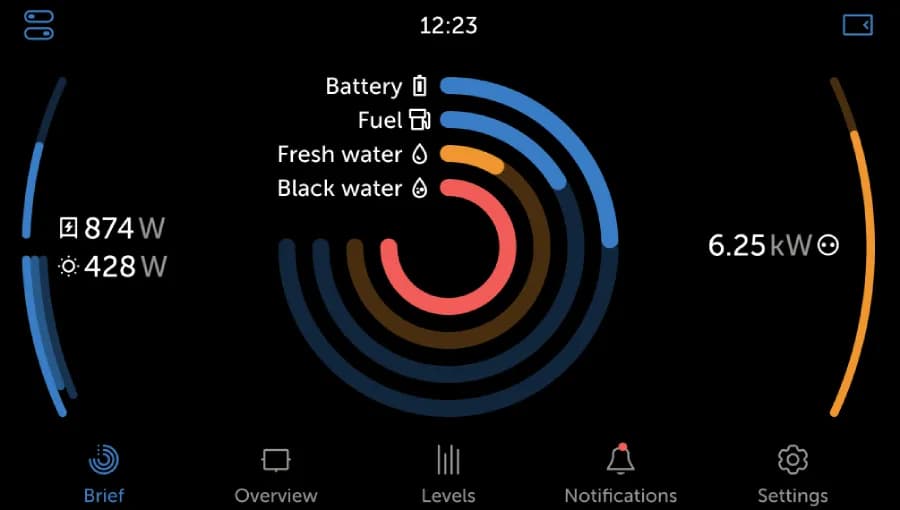900x510 pixels.
Task: Open the side panel icon
Action: tap(857, 25)
